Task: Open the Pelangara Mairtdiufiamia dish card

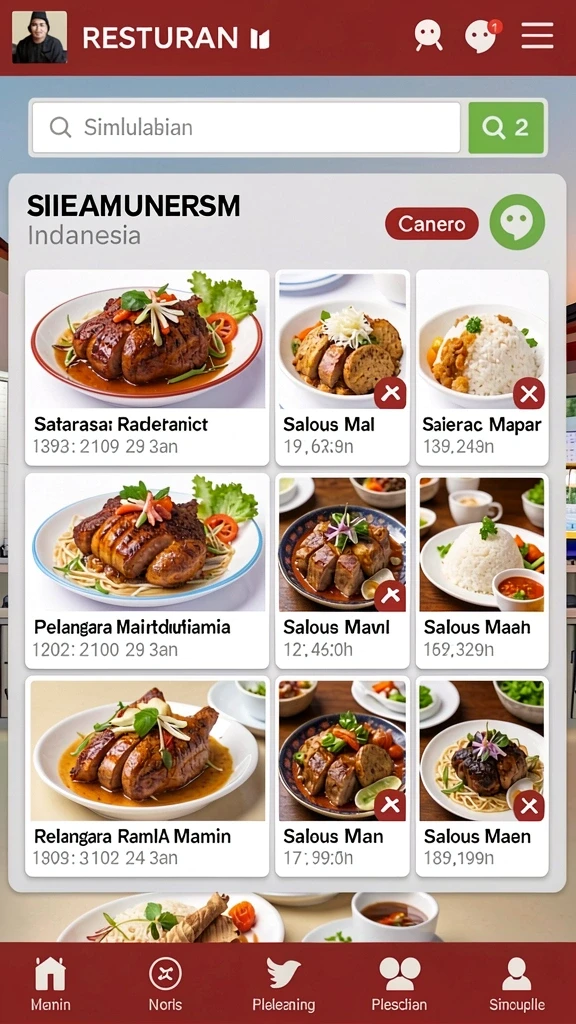Action: (x=147, y=571)
